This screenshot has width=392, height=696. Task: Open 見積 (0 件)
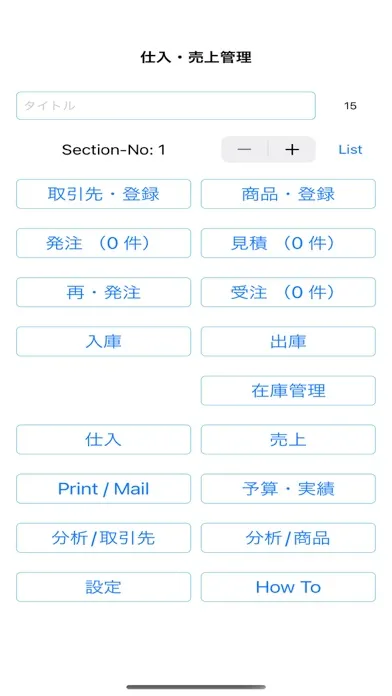coord(288,243)
